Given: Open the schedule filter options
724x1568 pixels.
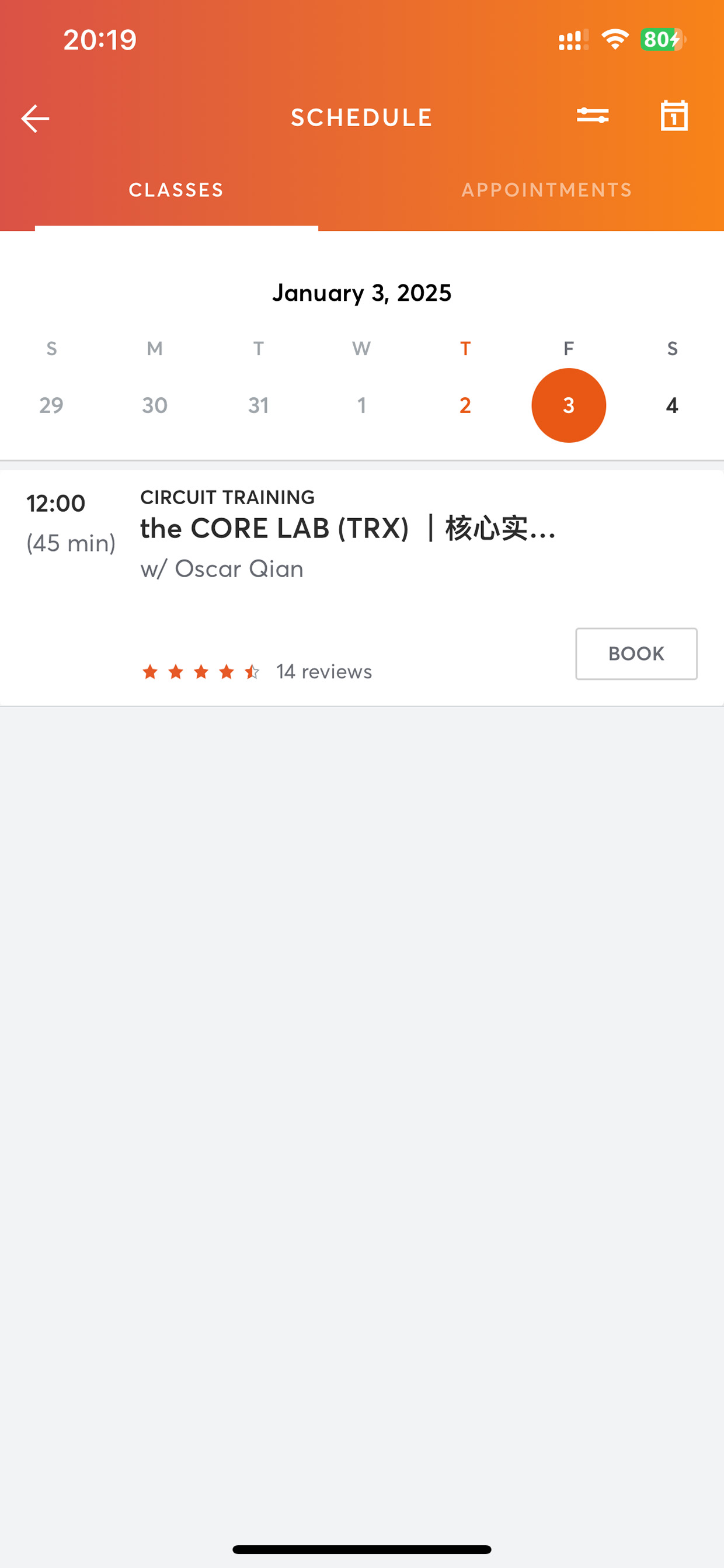Looking at the screenshot, I should coord(593,116).
